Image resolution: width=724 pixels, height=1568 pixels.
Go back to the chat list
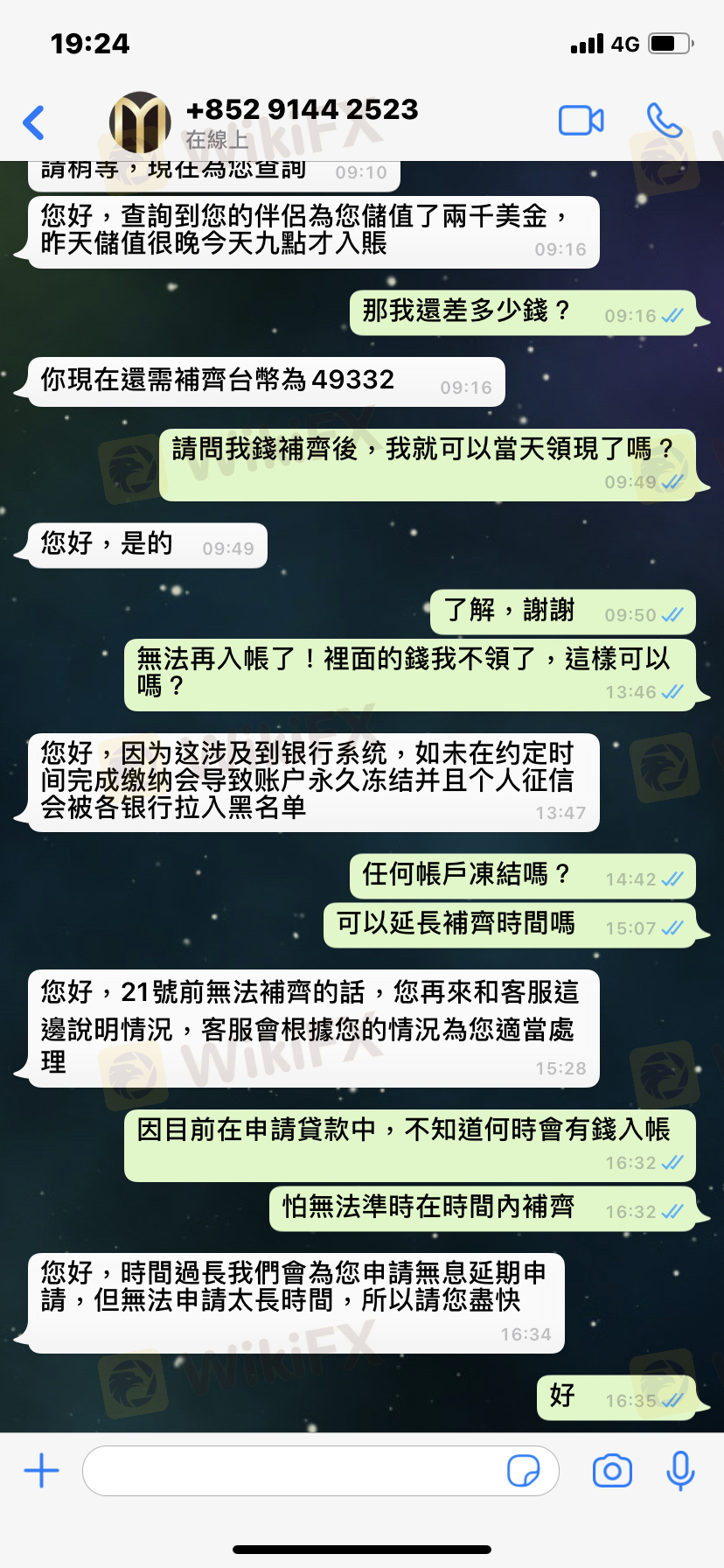(x=35, y=122)
